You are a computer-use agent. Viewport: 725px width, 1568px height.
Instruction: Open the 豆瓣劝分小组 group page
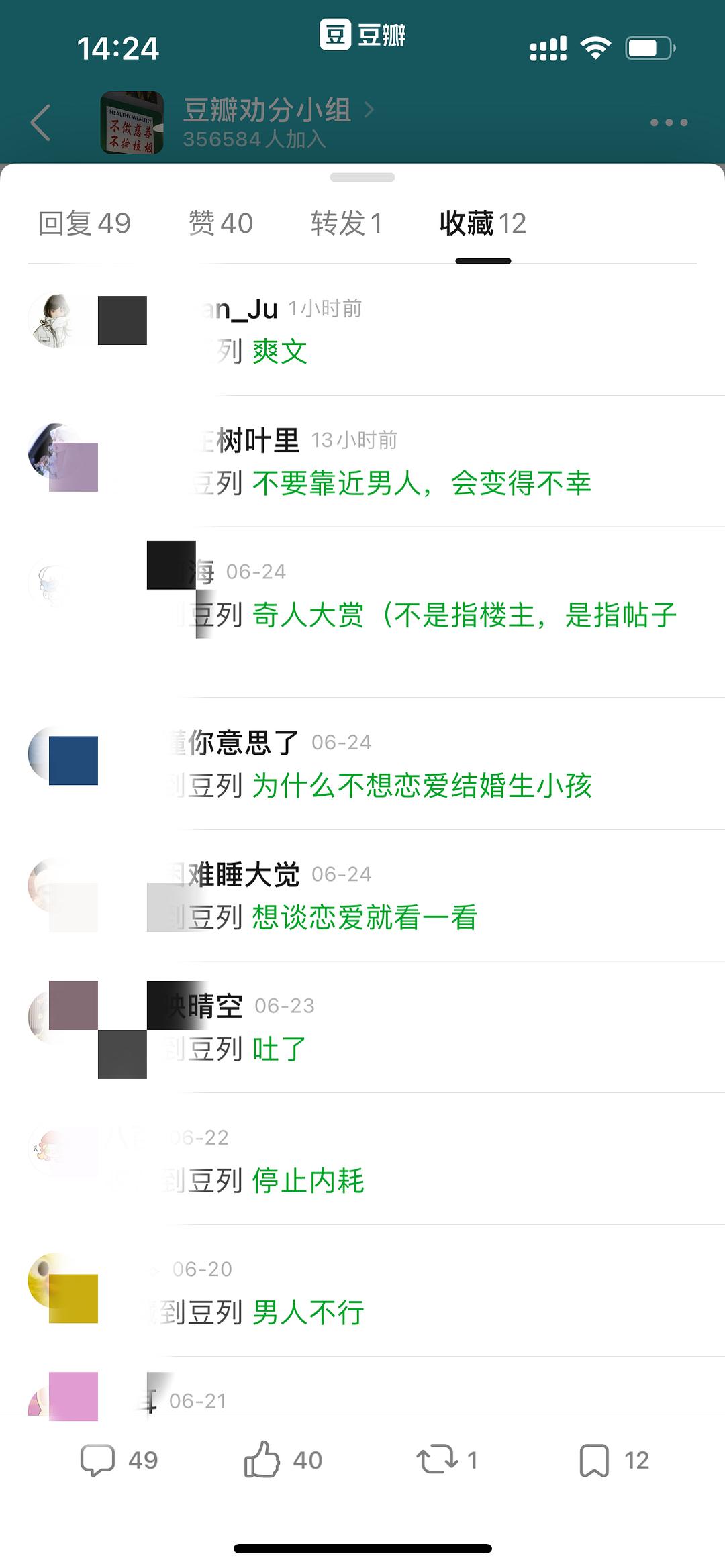click(x=267, y=111)
